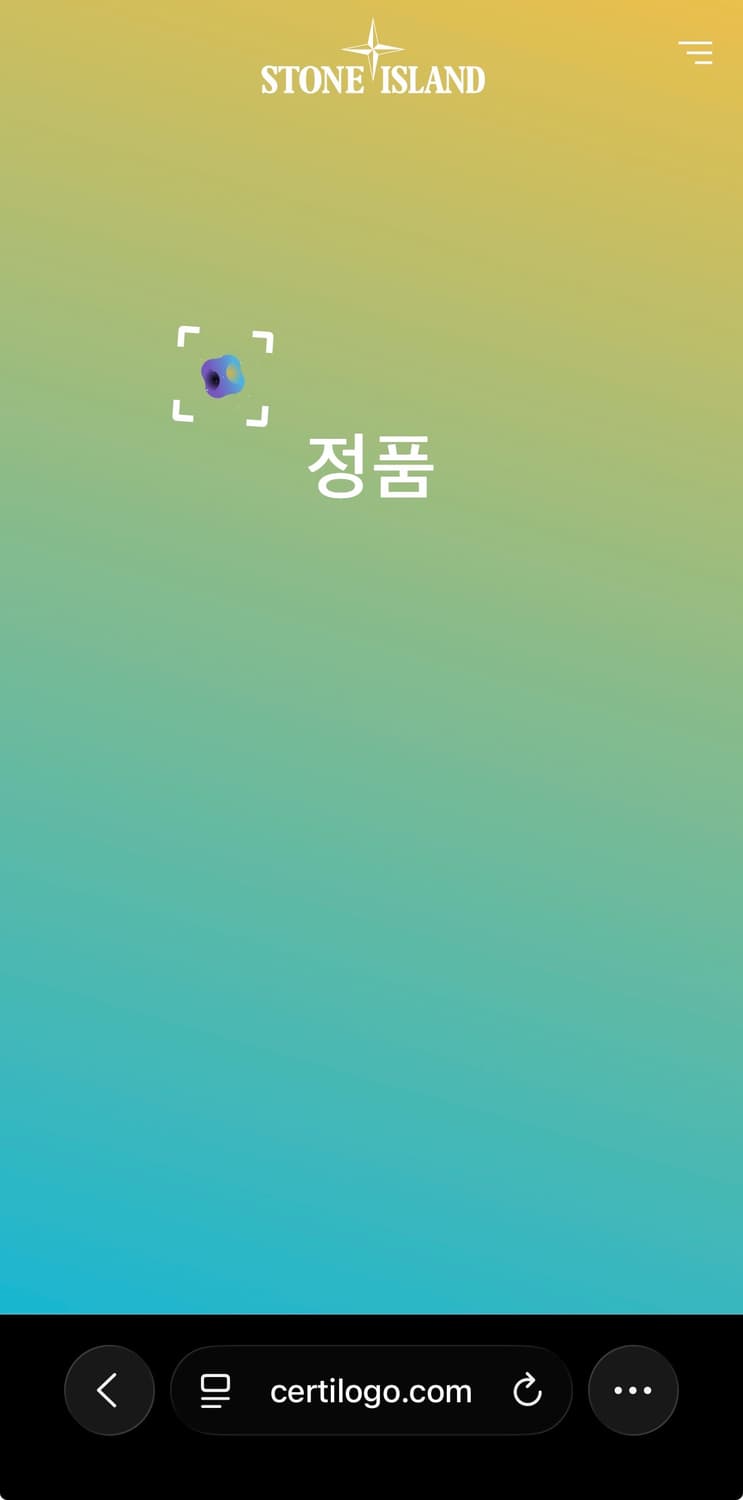Tap the three-line menu icon top right

tap(694, 53)
